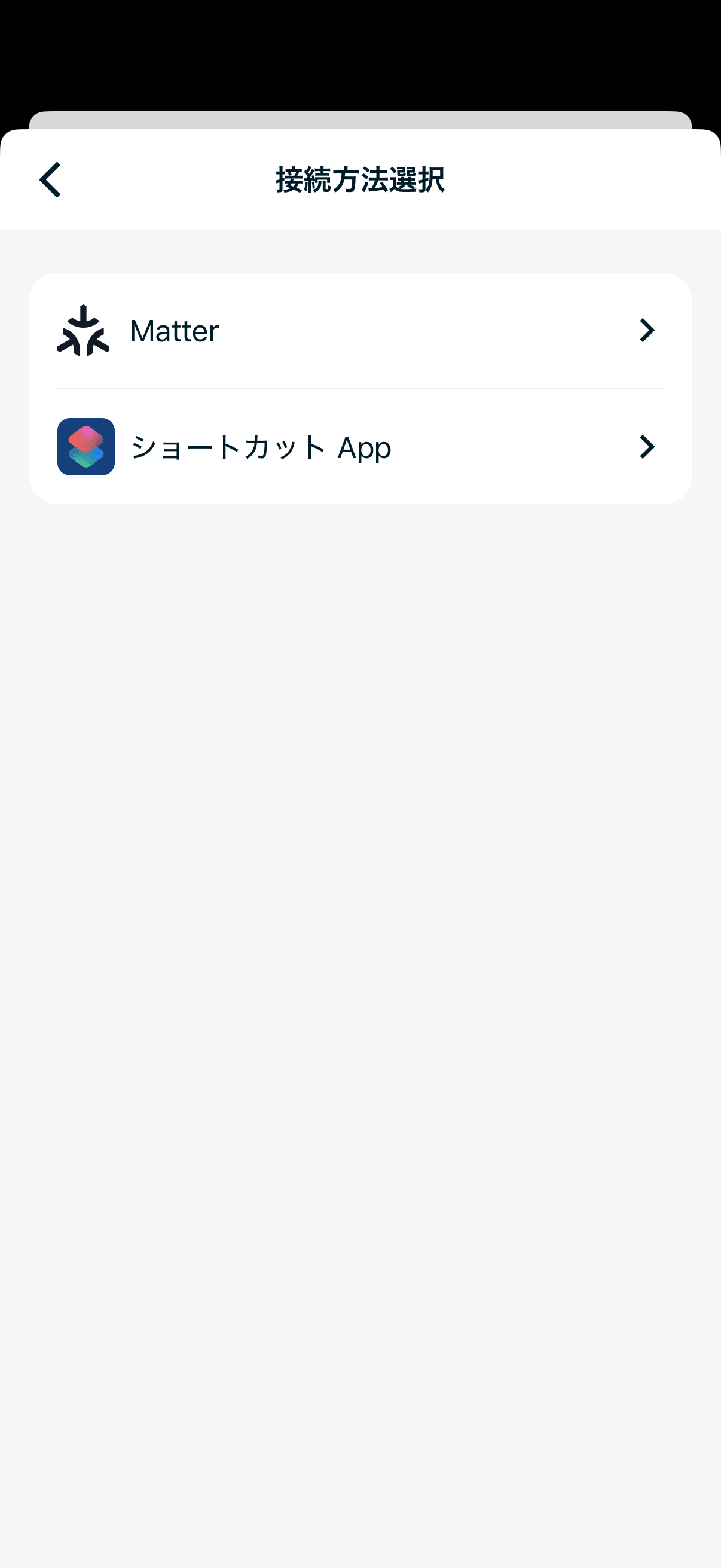Image resolution: width=721 pixels, height=1568 pixels.
Task: Click the Matter connectivity symbol
Action: point(84,330)
